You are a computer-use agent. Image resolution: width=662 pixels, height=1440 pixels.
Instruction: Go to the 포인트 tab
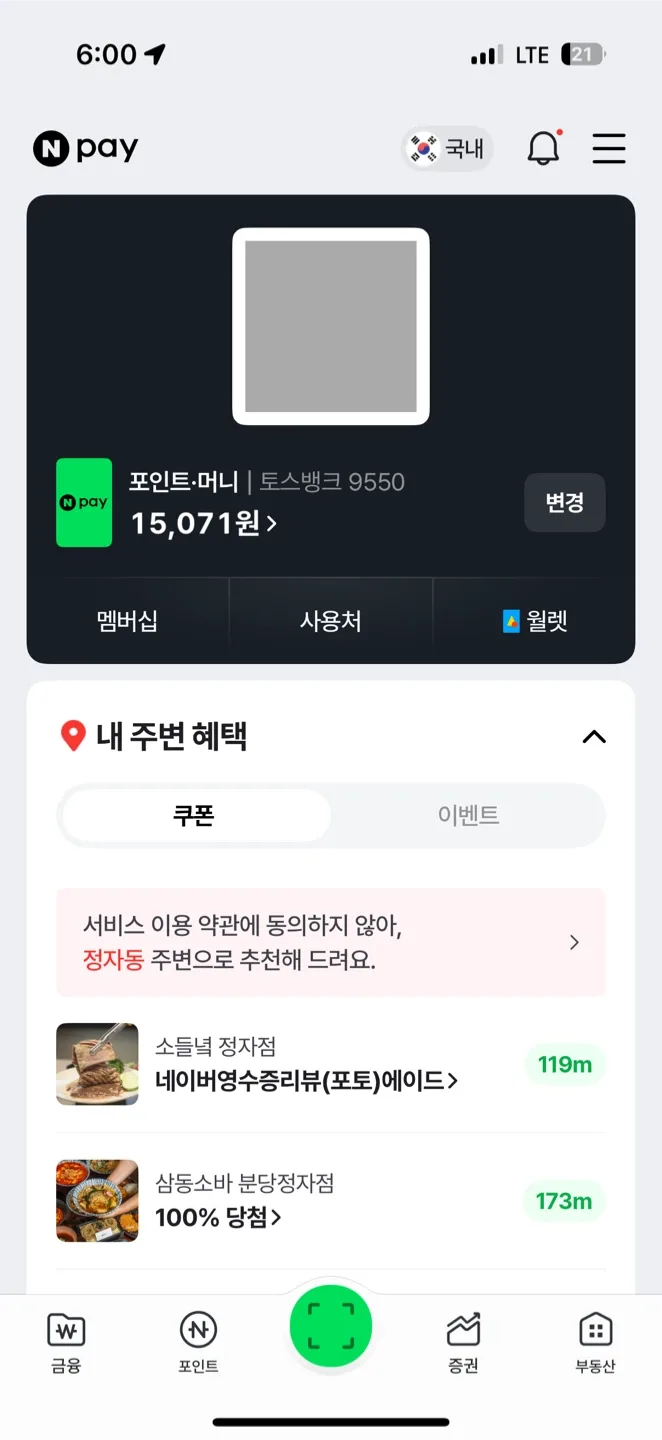[198, 1342]
